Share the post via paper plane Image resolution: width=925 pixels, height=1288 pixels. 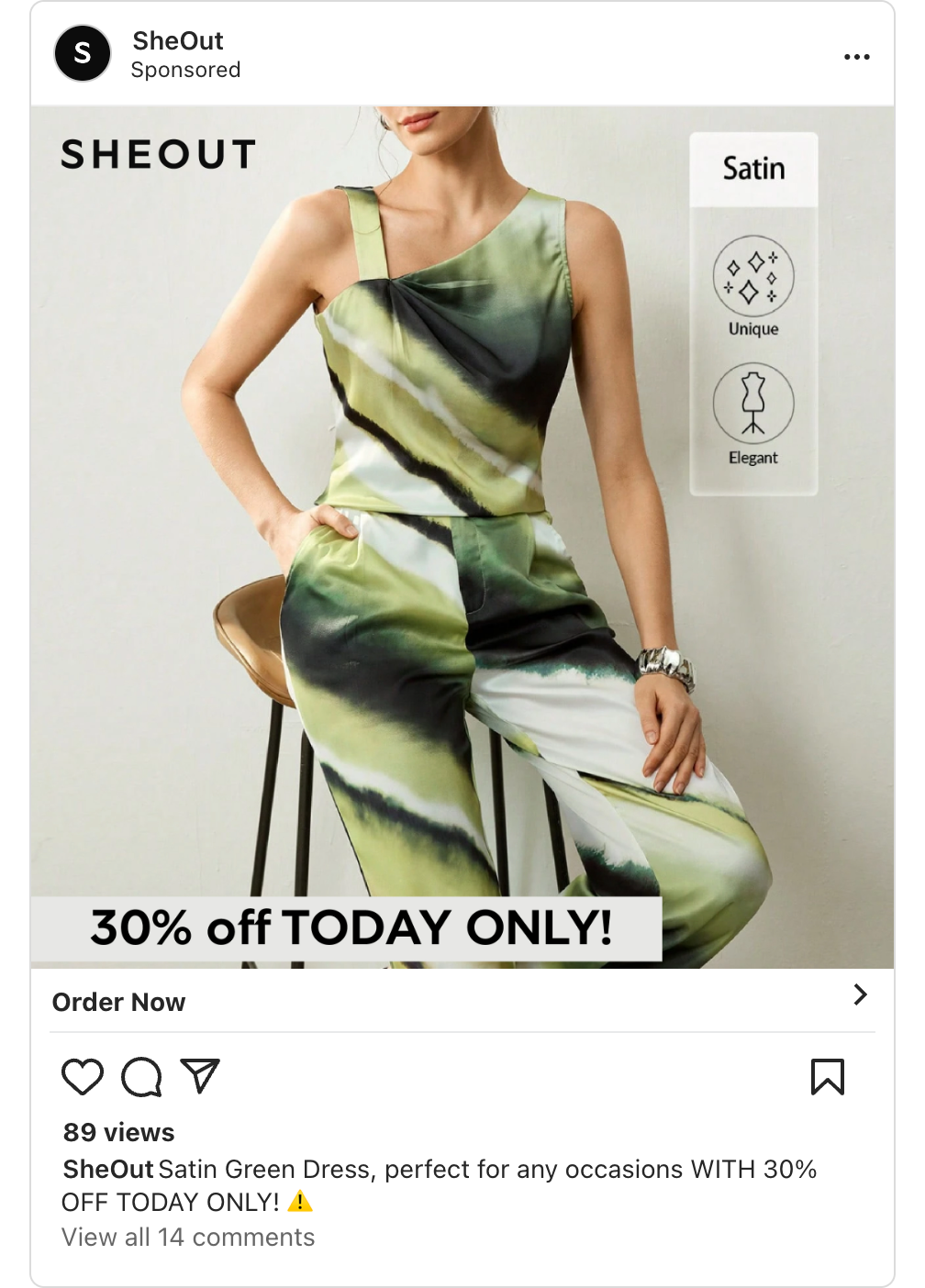click(200, 1076)
